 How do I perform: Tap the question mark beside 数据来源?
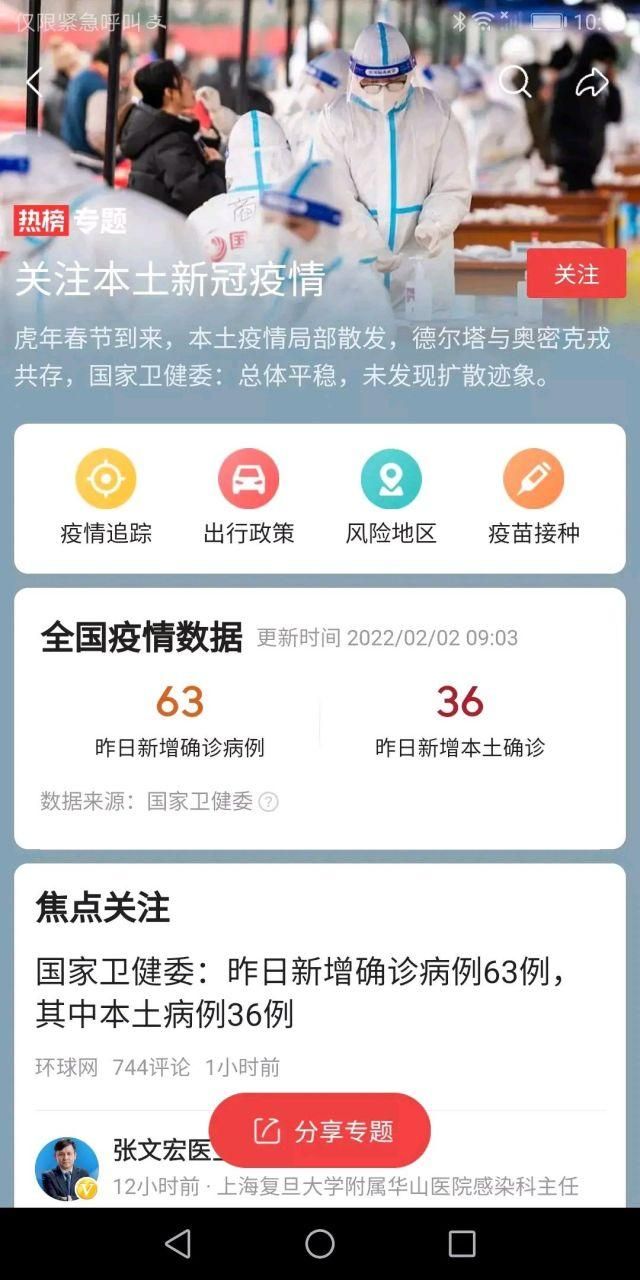point(268,802)
